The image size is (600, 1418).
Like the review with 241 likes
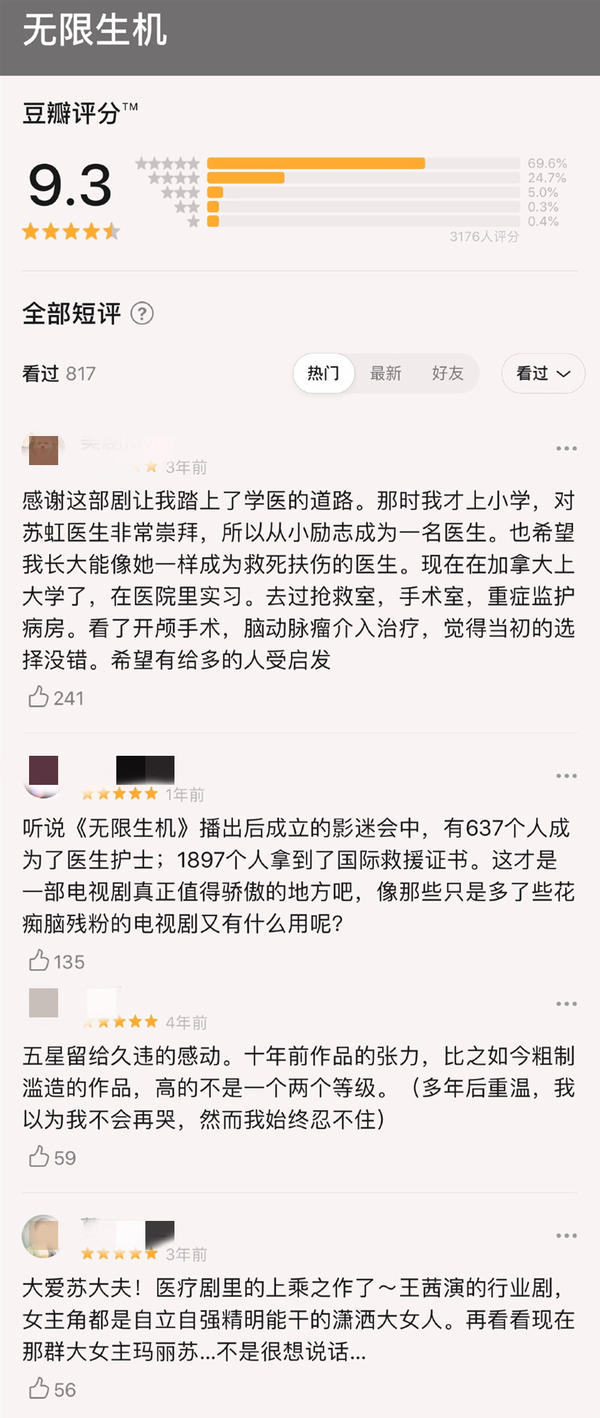(40, 697)
